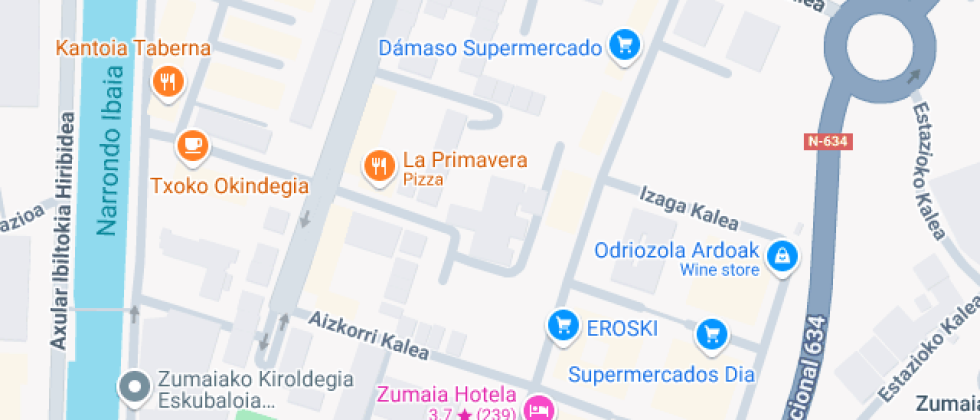Select the Odriozola Ardoak wine store marker
Viewport: 980px width, 420px height.
(781, 259)
